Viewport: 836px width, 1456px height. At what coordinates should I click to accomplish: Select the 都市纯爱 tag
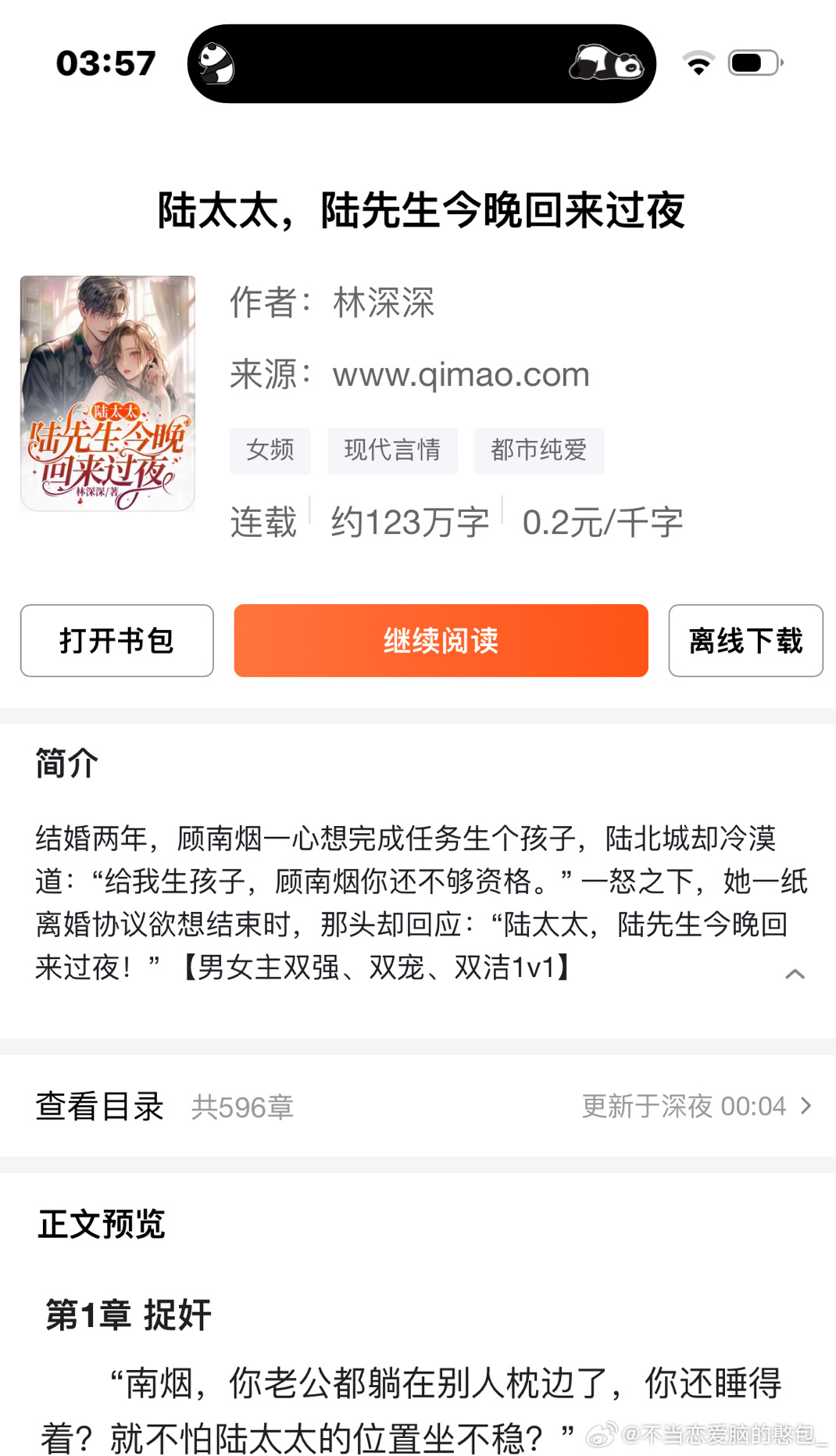(x=538, y=451)
